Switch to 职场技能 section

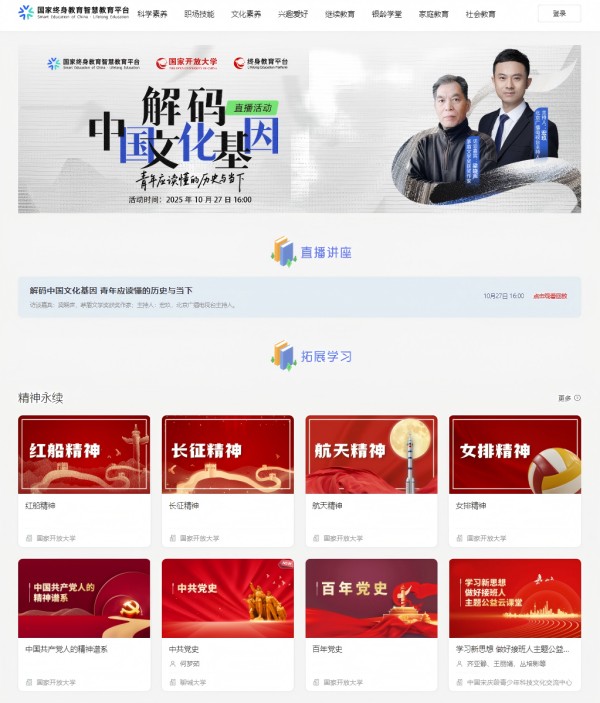199,14
